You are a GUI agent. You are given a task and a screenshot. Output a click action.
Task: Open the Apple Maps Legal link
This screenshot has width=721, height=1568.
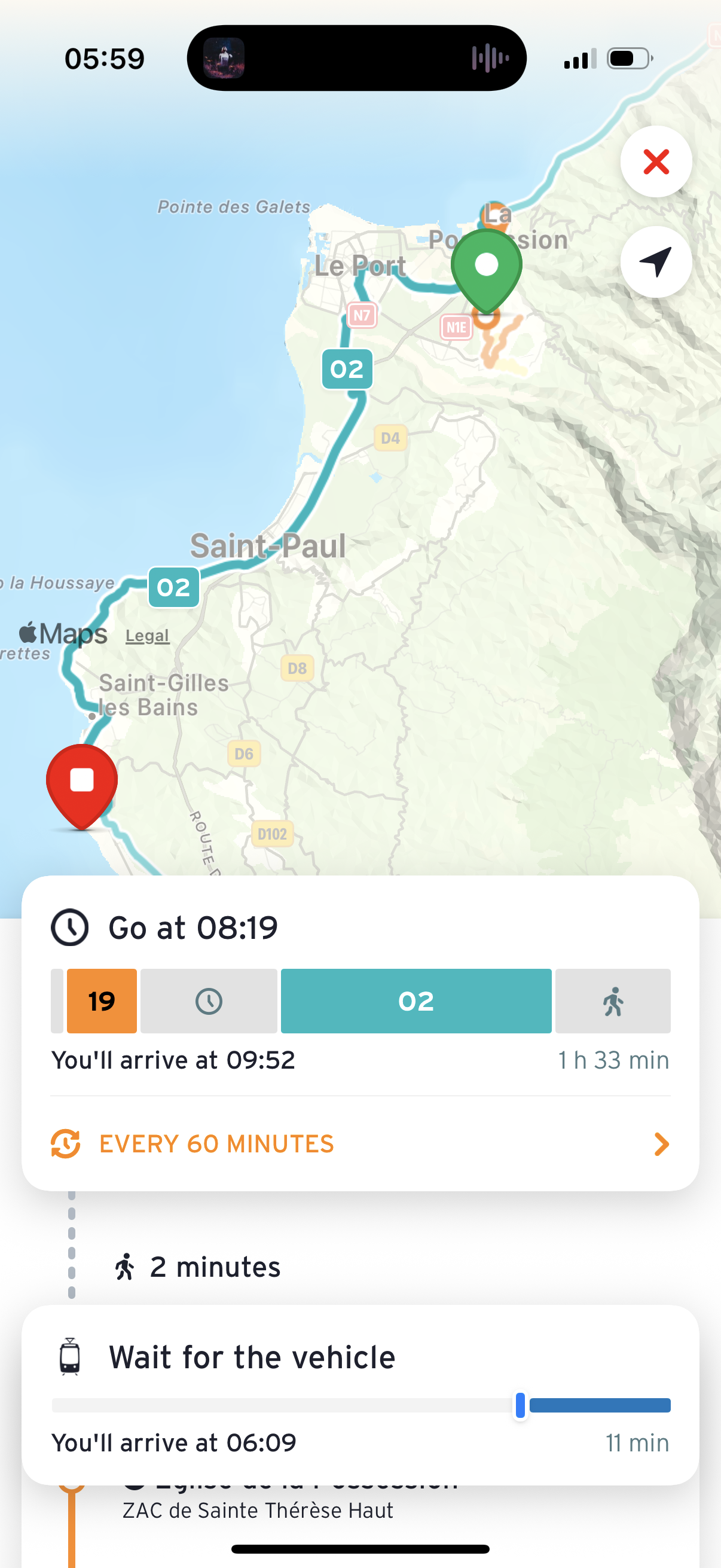pos(147,636)
